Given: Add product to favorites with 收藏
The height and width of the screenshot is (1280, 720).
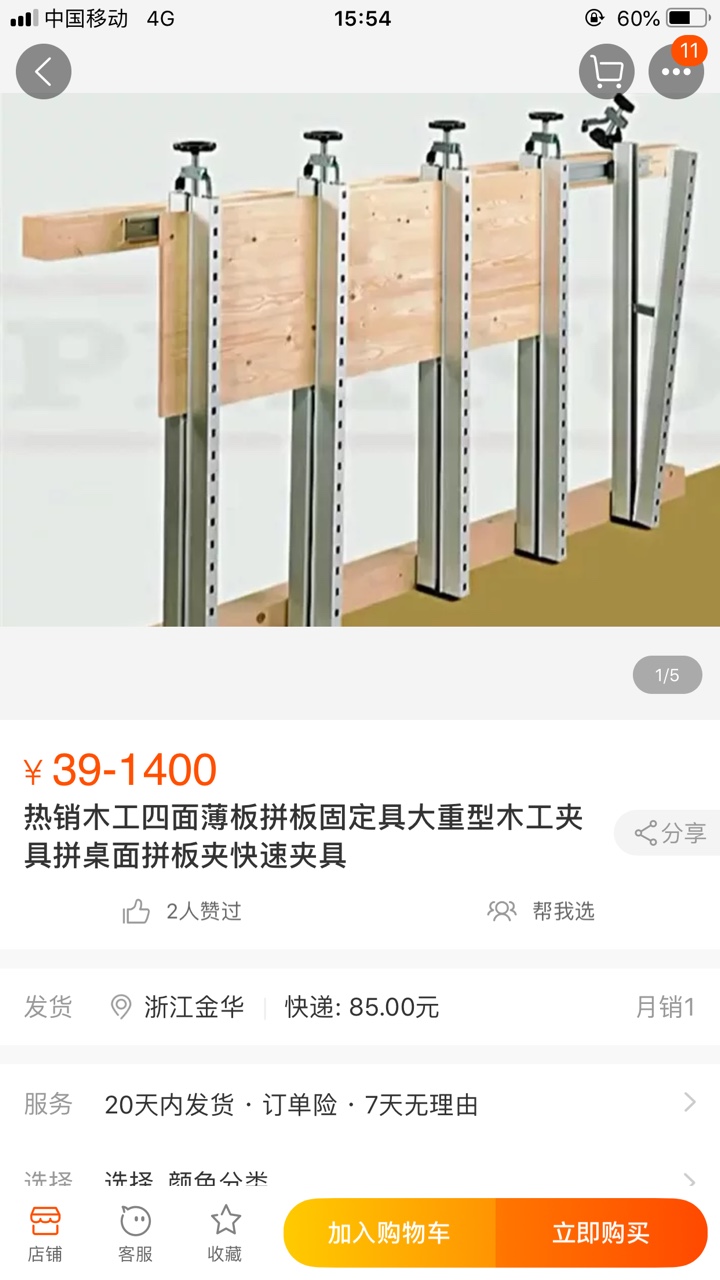Looking at the screenshot, I should [x=225, y=1233].
